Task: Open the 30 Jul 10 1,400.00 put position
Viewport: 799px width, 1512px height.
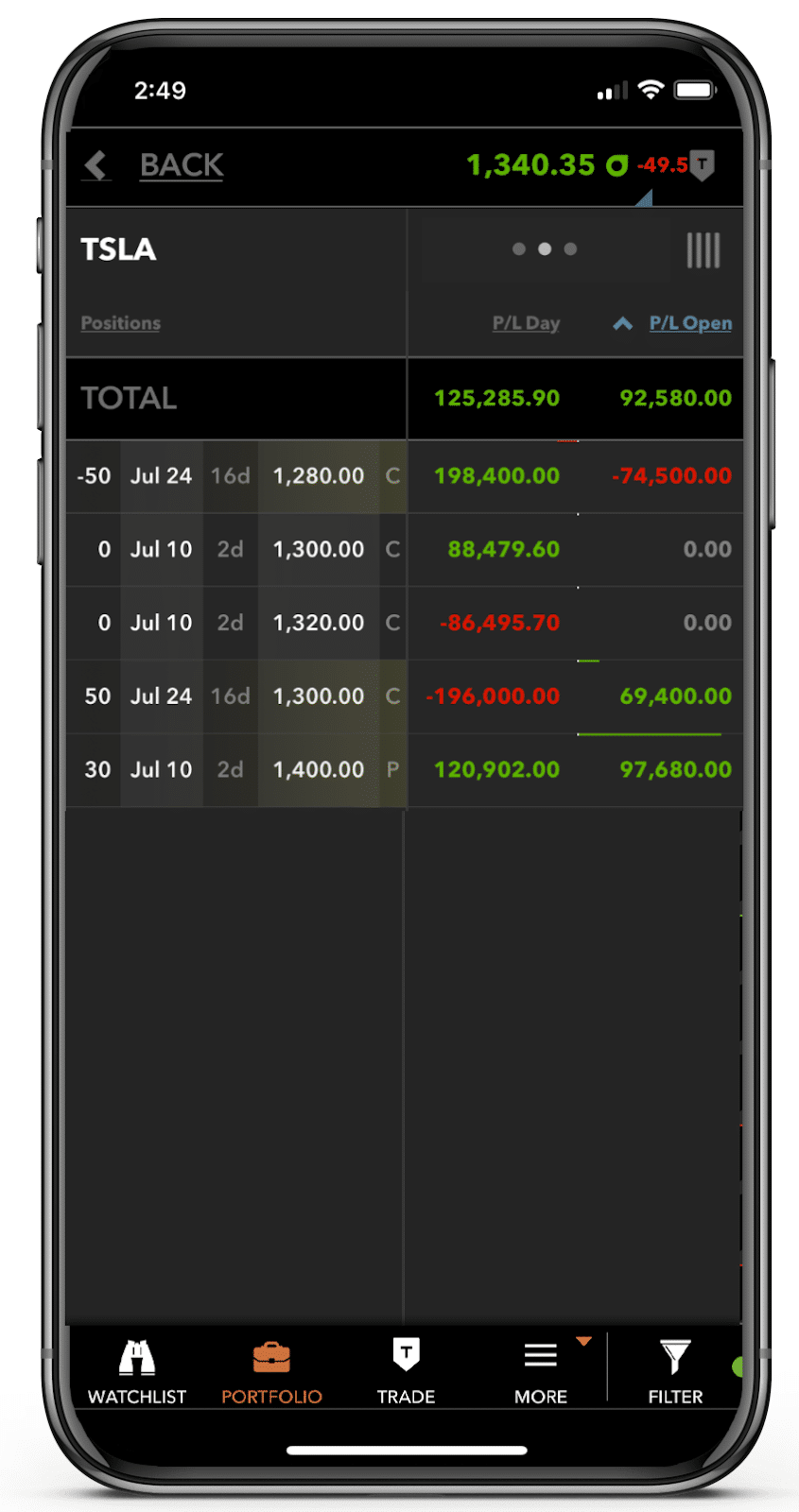Action: coord(405,770)
